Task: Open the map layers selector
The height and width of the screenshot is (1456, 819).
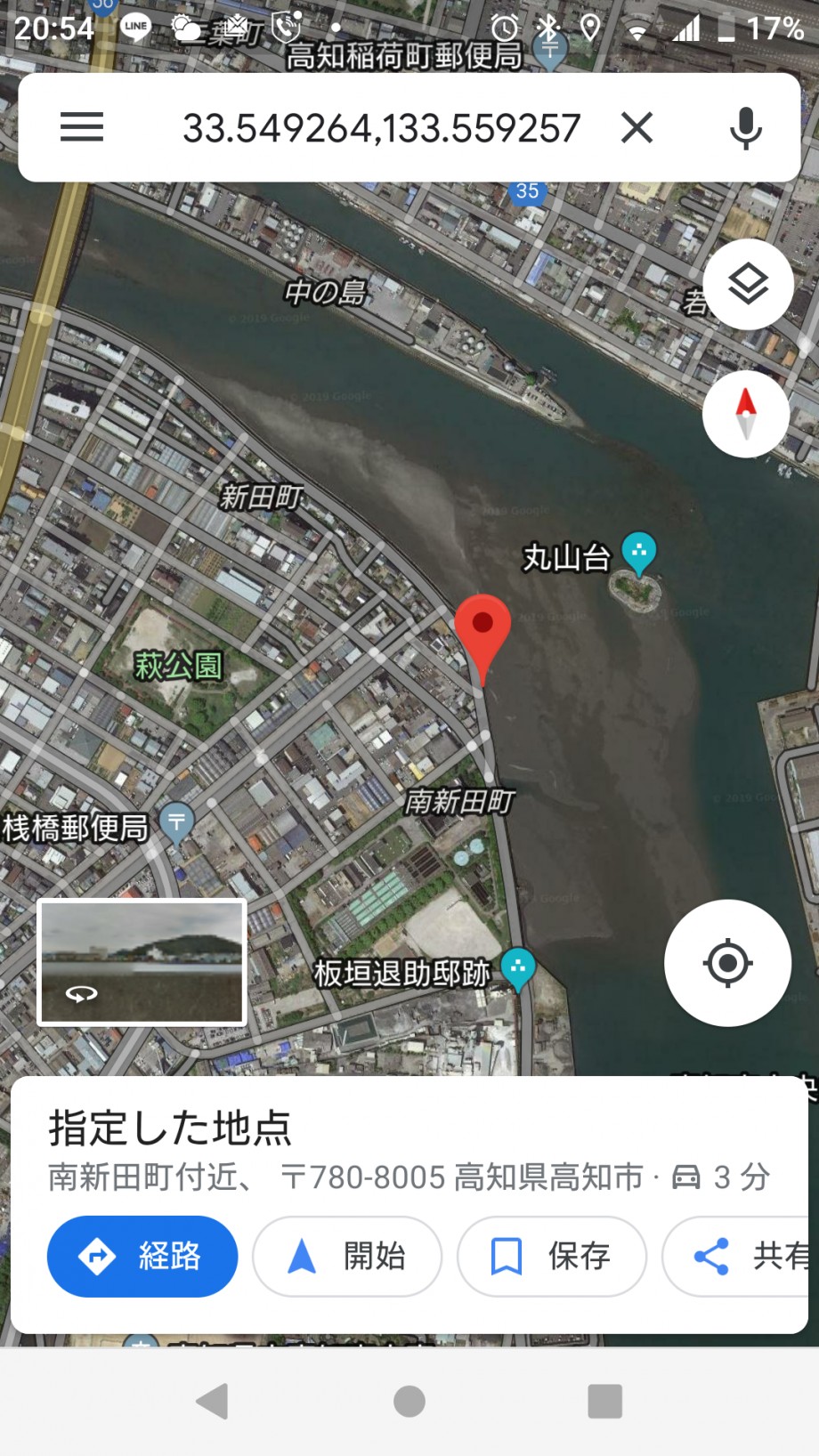Action: [x=748, y=284]
